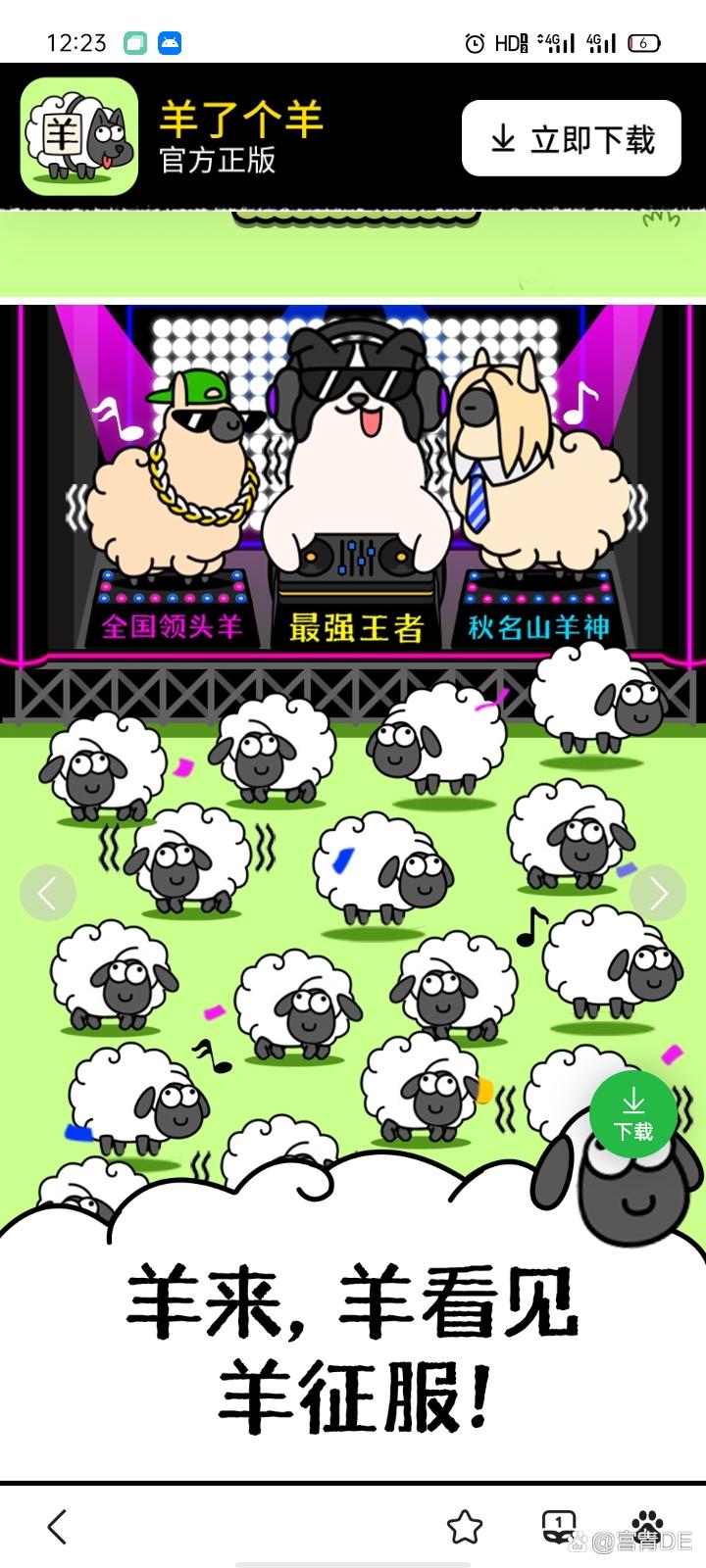706x1568 pixels.
Task: Open the browser tabs switcher
Action: click(559, 1525)
